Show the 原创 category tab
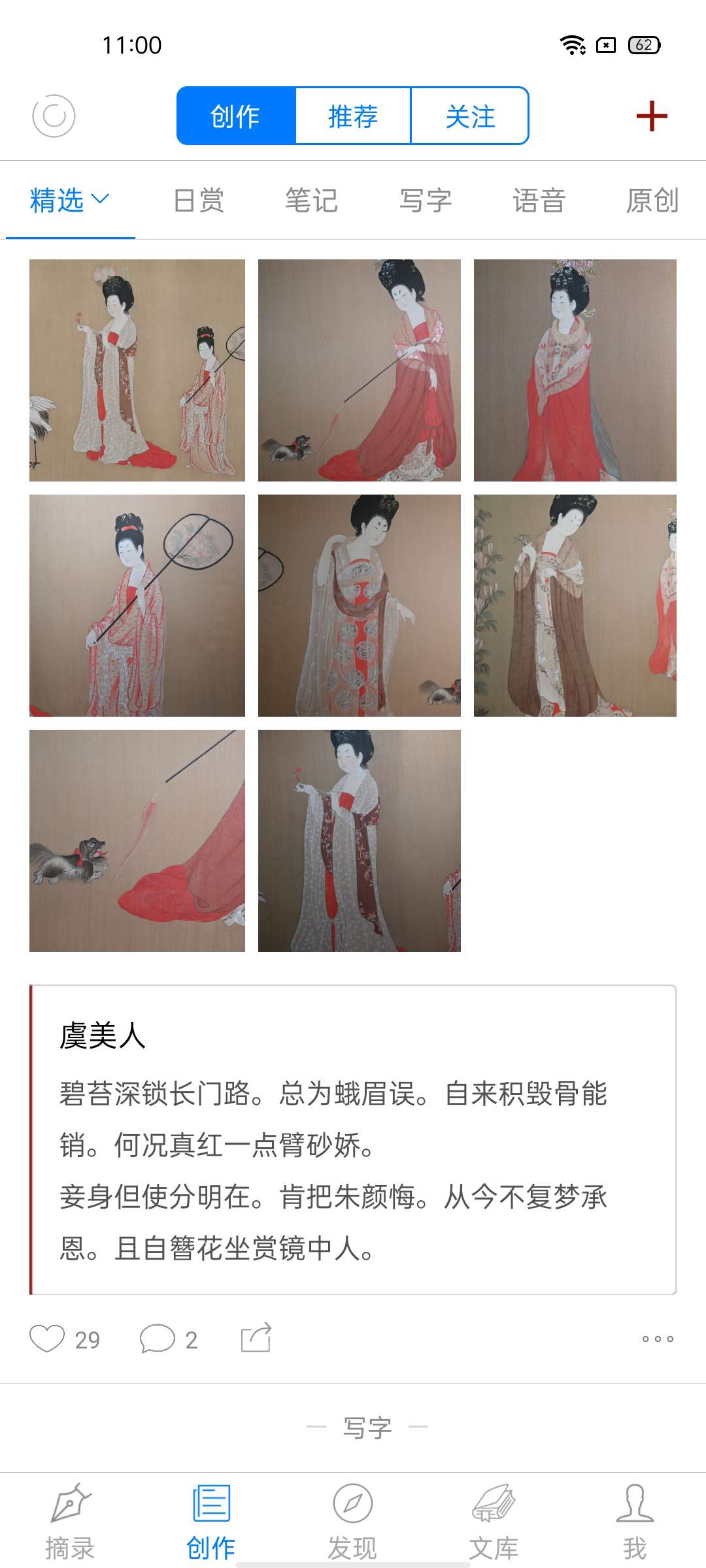The height and width of the screenshot is (1568, 706). 652,200
